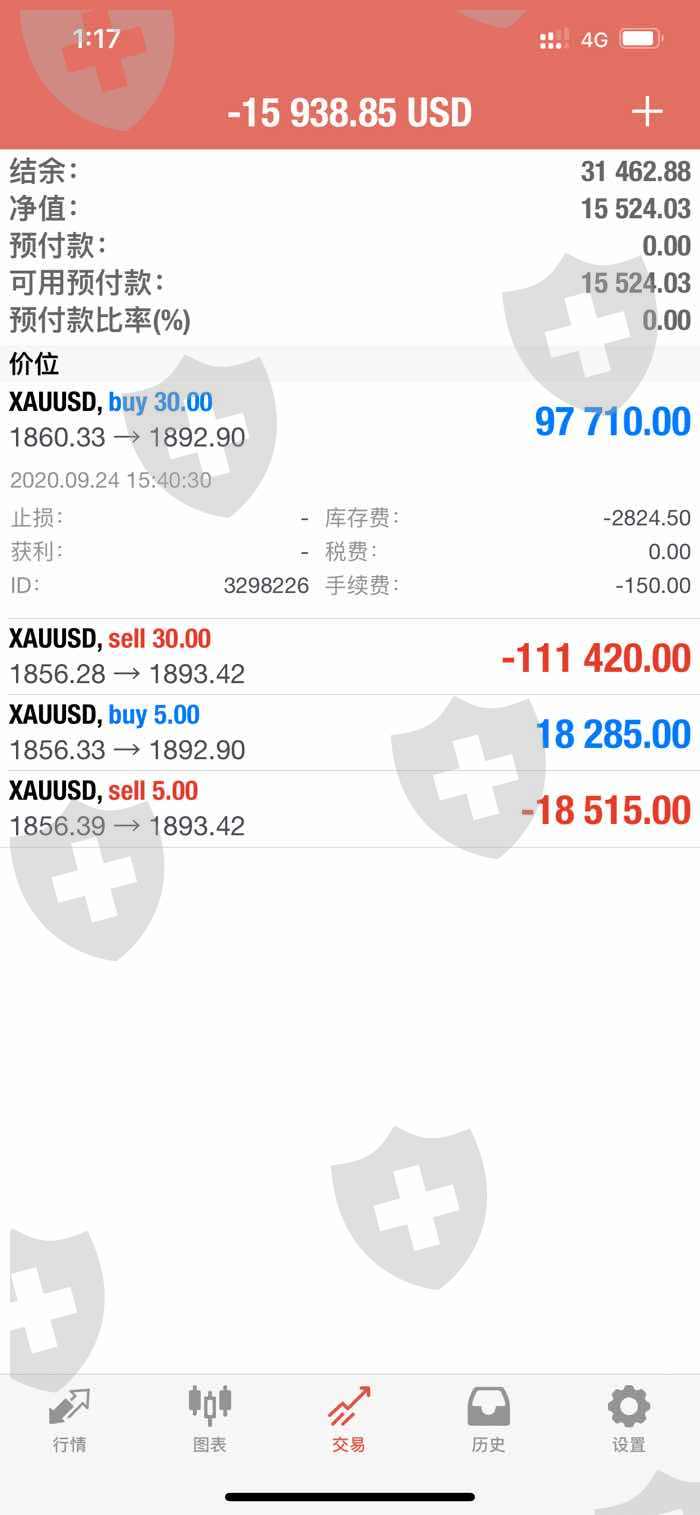
Task: Collapse the XAUUSD buy 30.00 position
Action: (350, 421)
